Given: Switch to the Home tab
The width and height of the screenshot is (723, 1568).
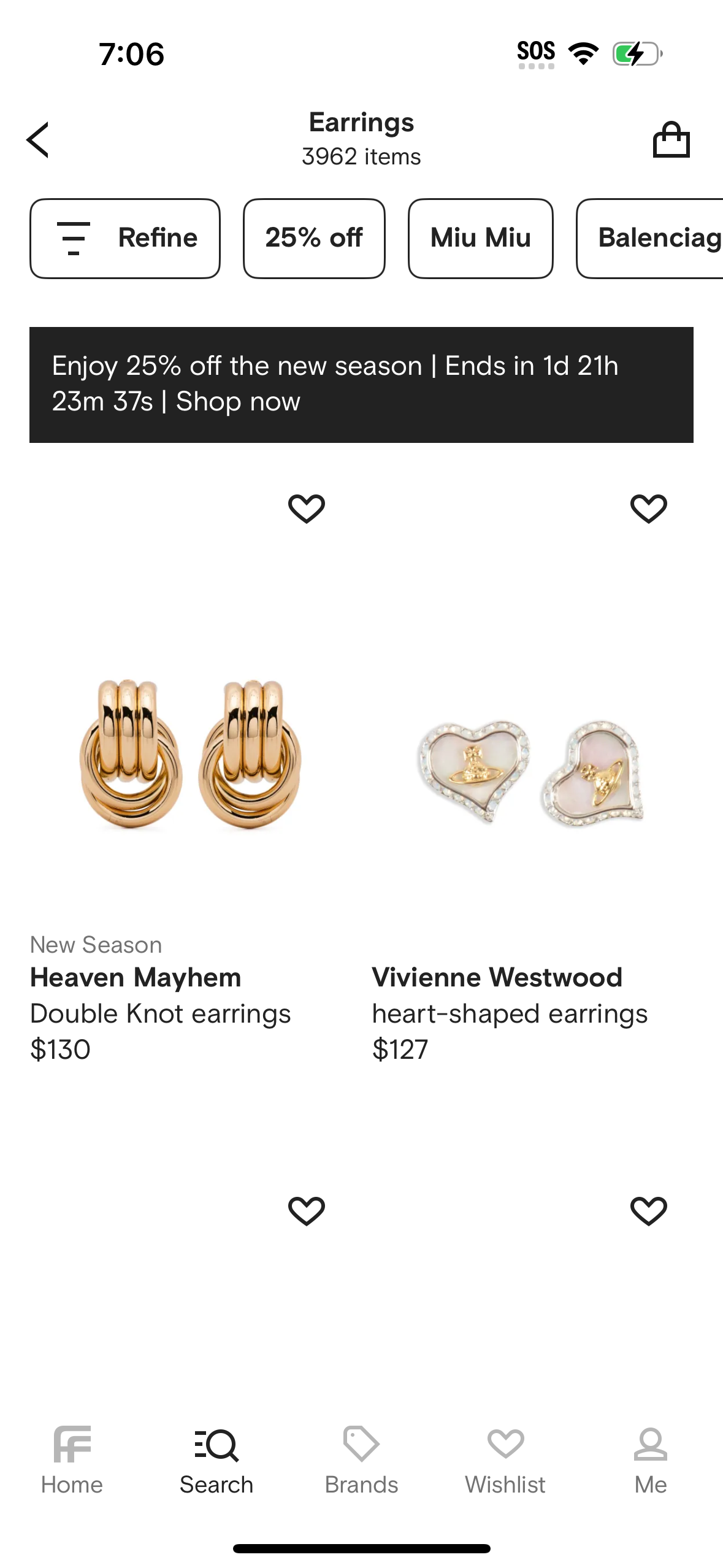Looking at the screenshot, I should point(72,1460).
